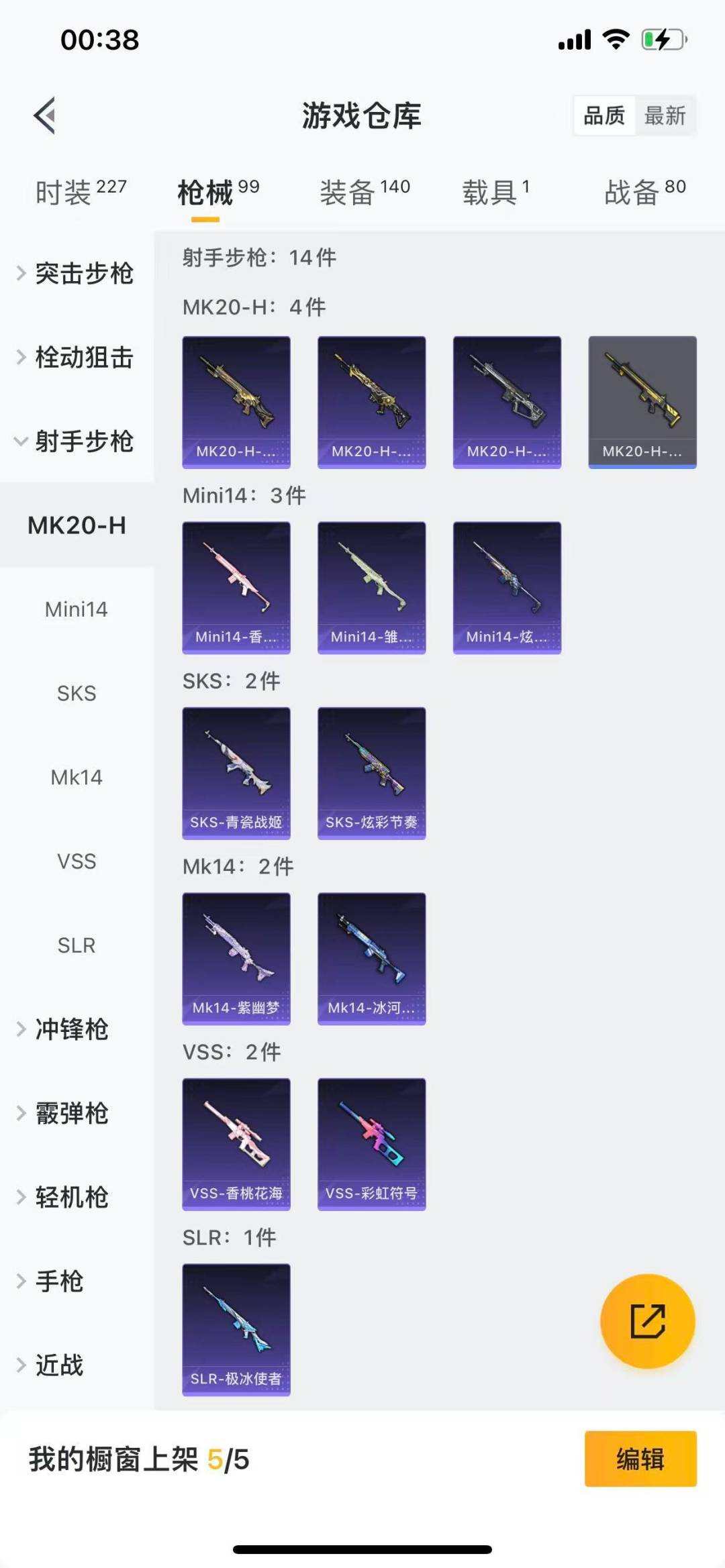Screen dimensions: 725x1568
Task: Tap the yellow floating share button
Action: (647, 1321)
